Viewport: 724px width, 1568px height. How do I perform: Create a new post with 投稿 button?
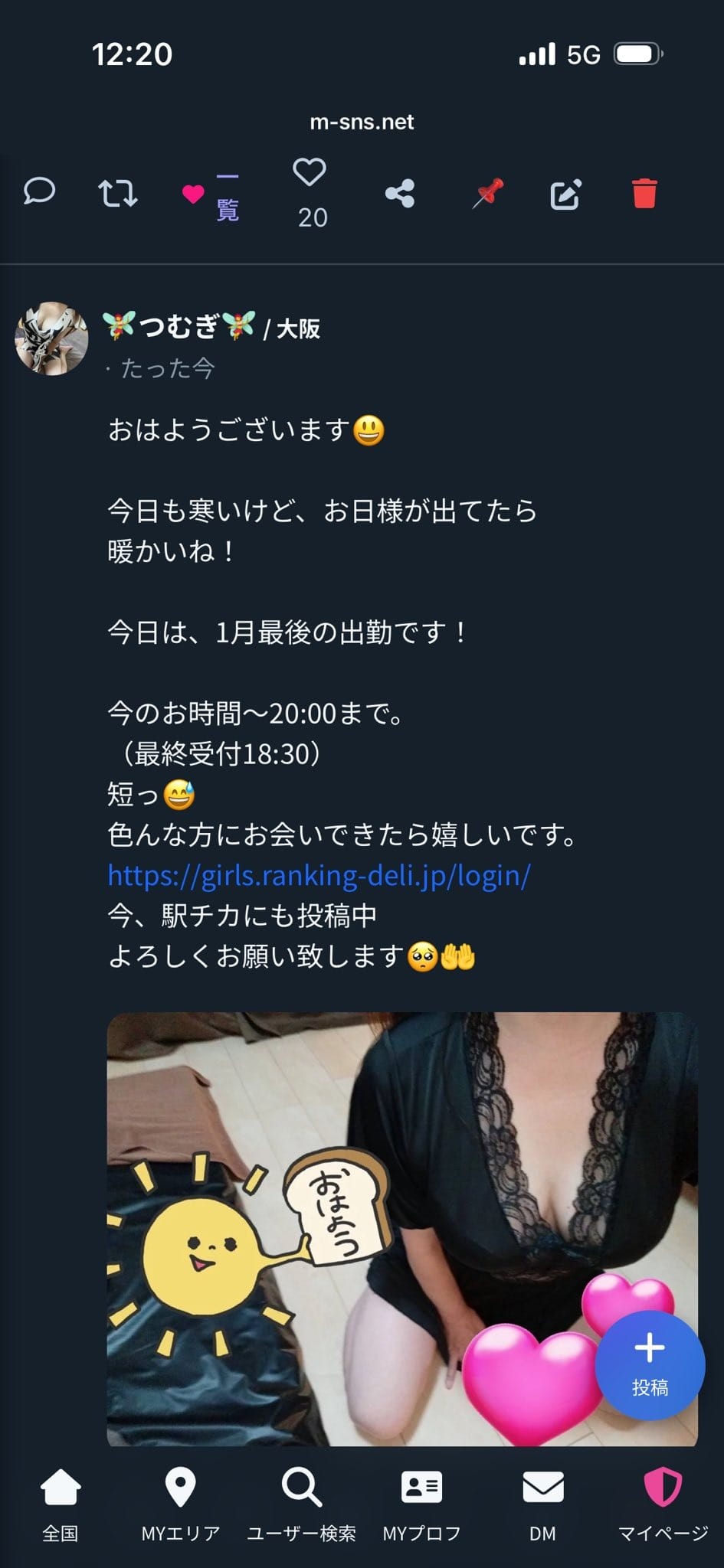point(649,1365)
